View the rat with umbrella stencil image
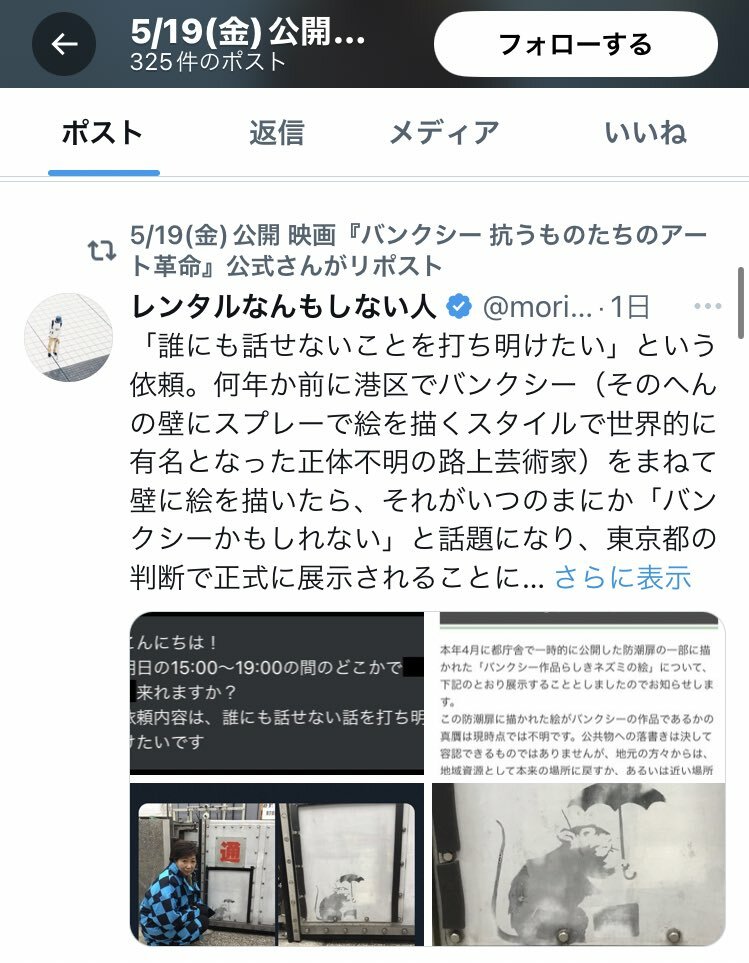Viewport: 749px width, 963px height. pyautogui.click(x=578, y=863)
